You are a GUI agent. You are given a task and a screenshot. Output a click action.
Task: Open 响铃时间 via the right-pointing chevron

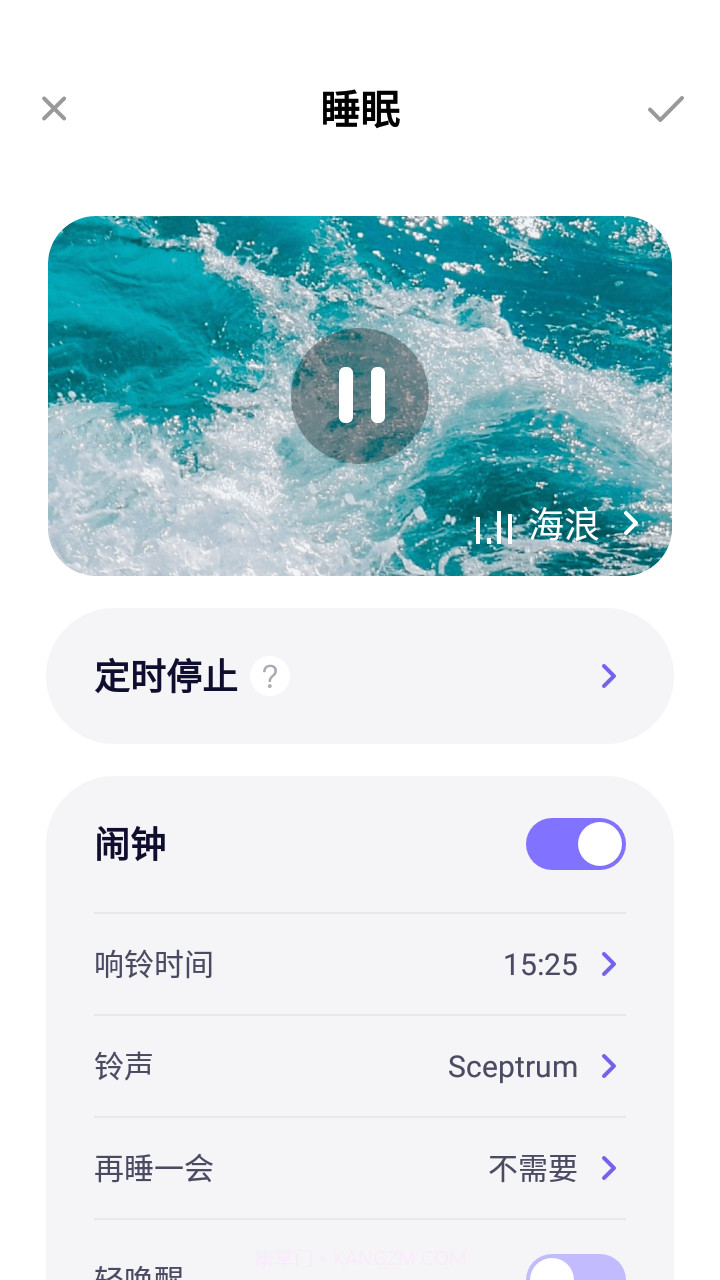click(608, 964)
